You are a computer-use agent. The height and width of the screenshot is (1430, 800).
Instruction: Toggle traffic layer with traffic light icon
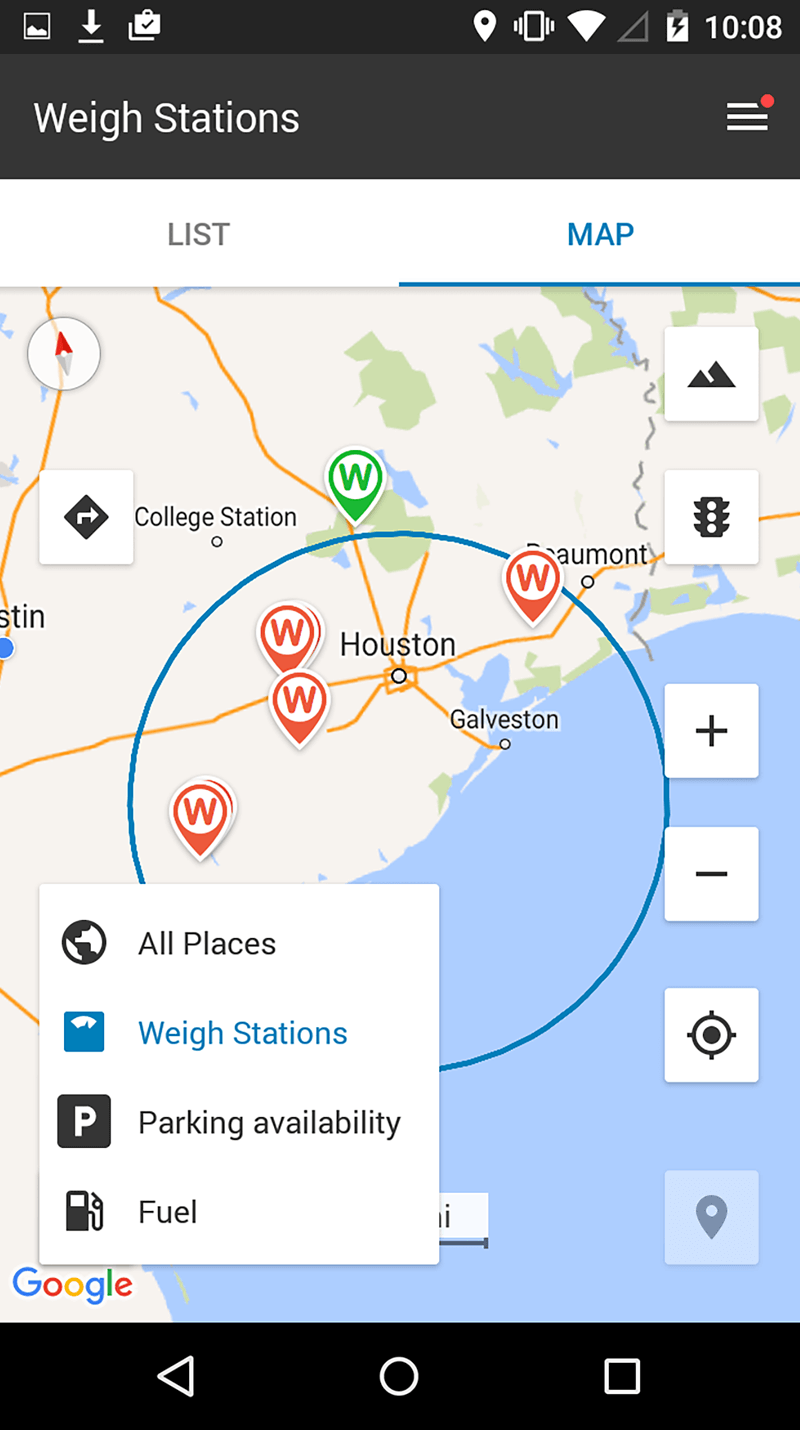click(711, 517)
